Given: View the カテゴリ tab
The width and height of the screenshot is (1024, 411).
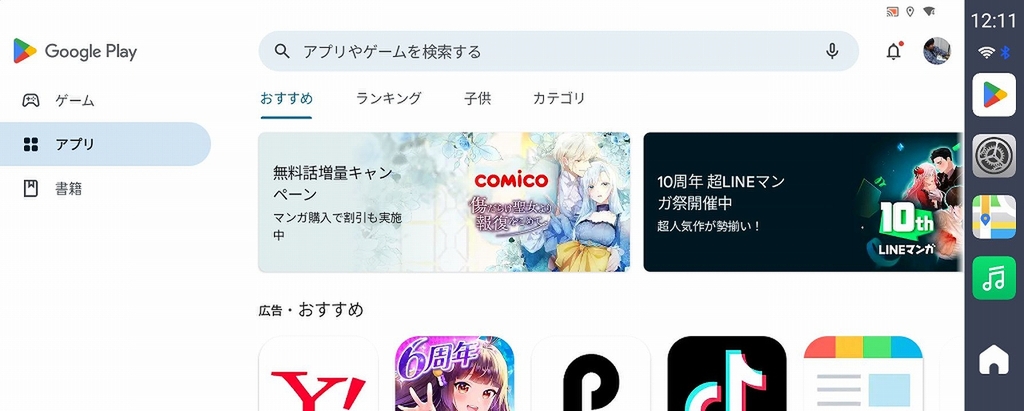Looking at the screenshot, I should pos(559,98).
